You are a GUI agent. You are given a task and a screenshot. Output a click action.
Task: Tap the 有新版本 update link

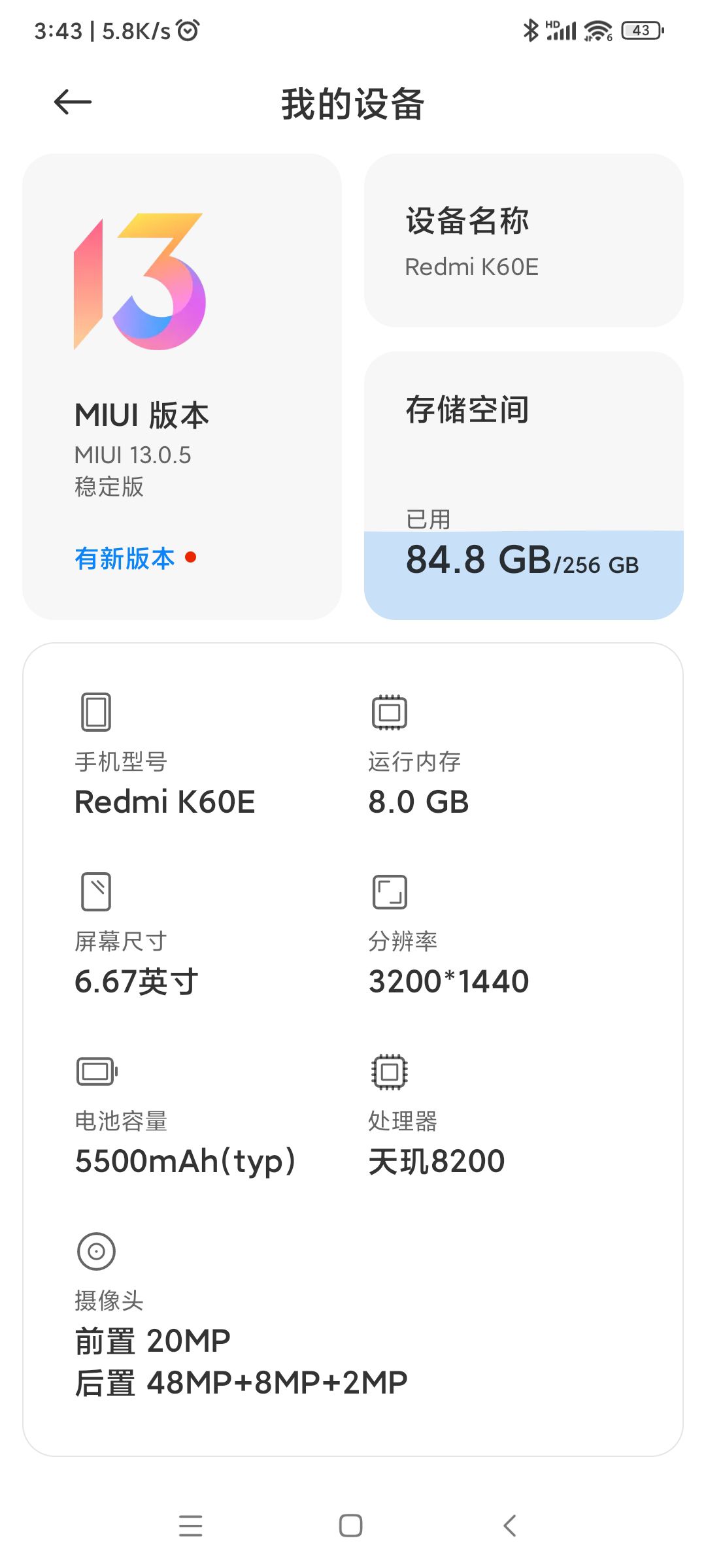125,559
